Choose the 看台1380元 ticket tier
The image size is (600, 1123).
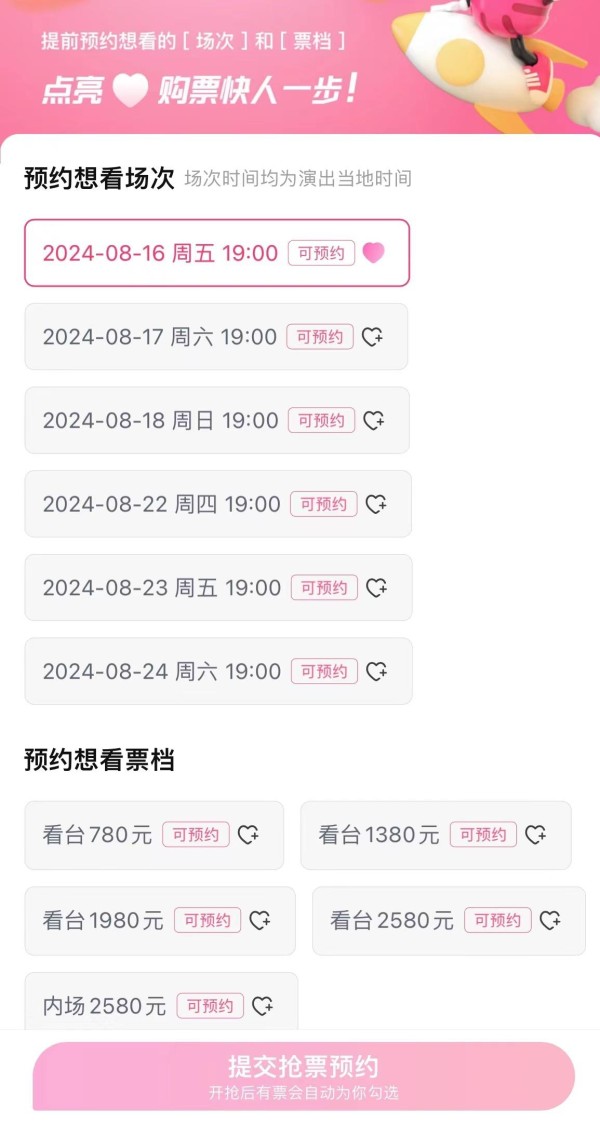(436, 835)
